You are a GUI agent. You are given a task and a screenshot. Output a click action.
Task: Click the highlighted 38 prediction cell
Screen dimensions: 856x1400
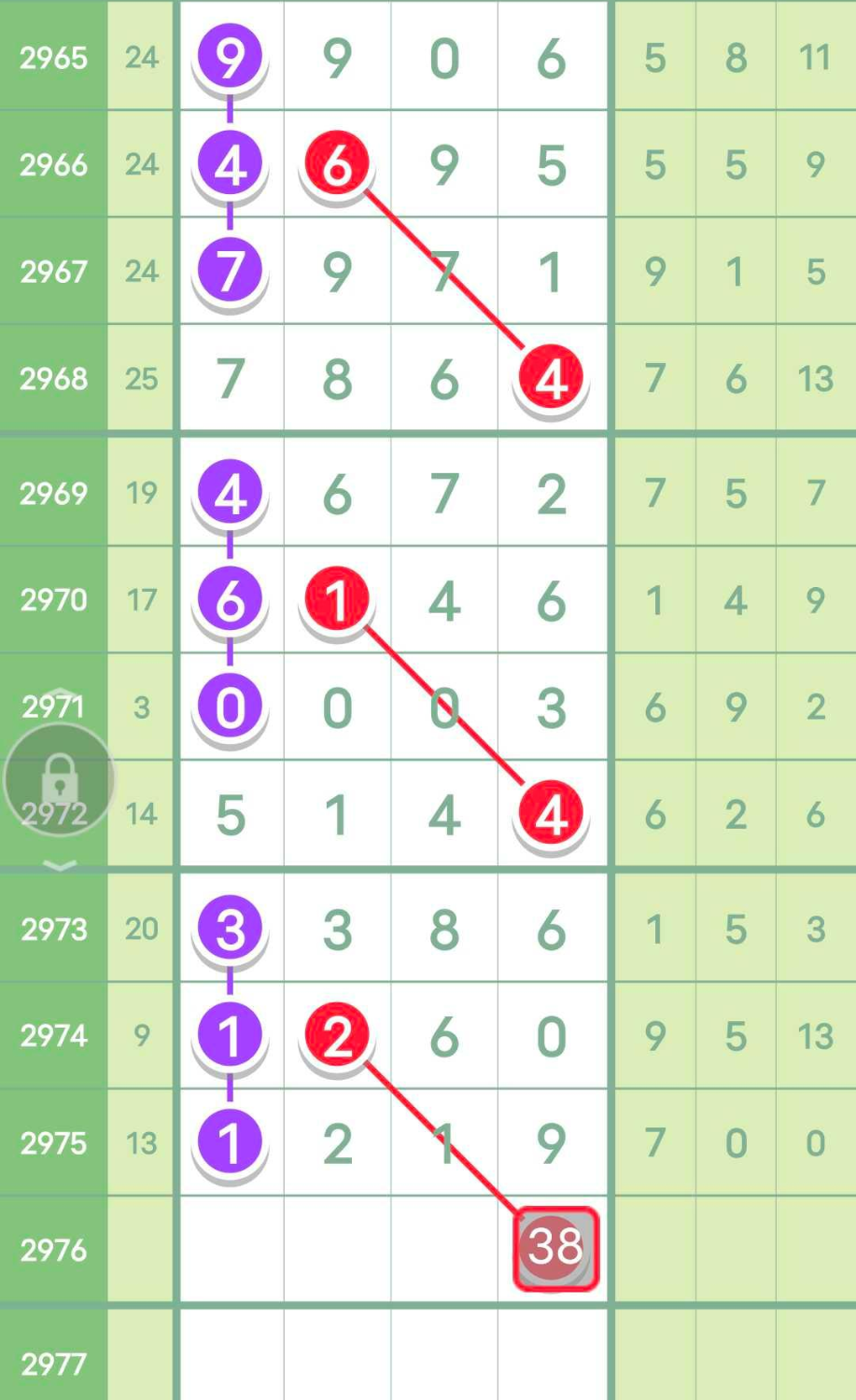(554, 1248)
